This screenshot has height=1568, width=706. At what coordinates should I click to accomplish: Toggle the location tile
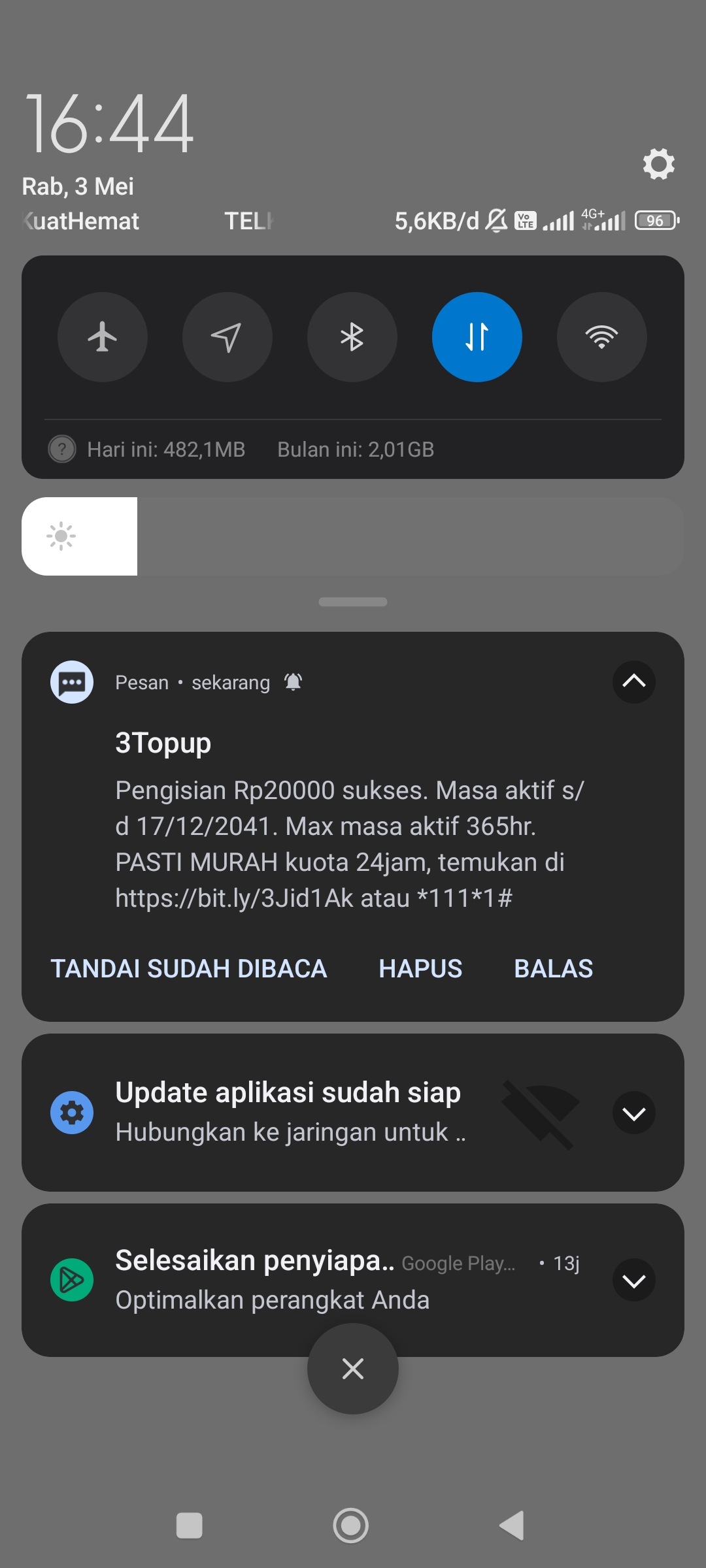227,337
